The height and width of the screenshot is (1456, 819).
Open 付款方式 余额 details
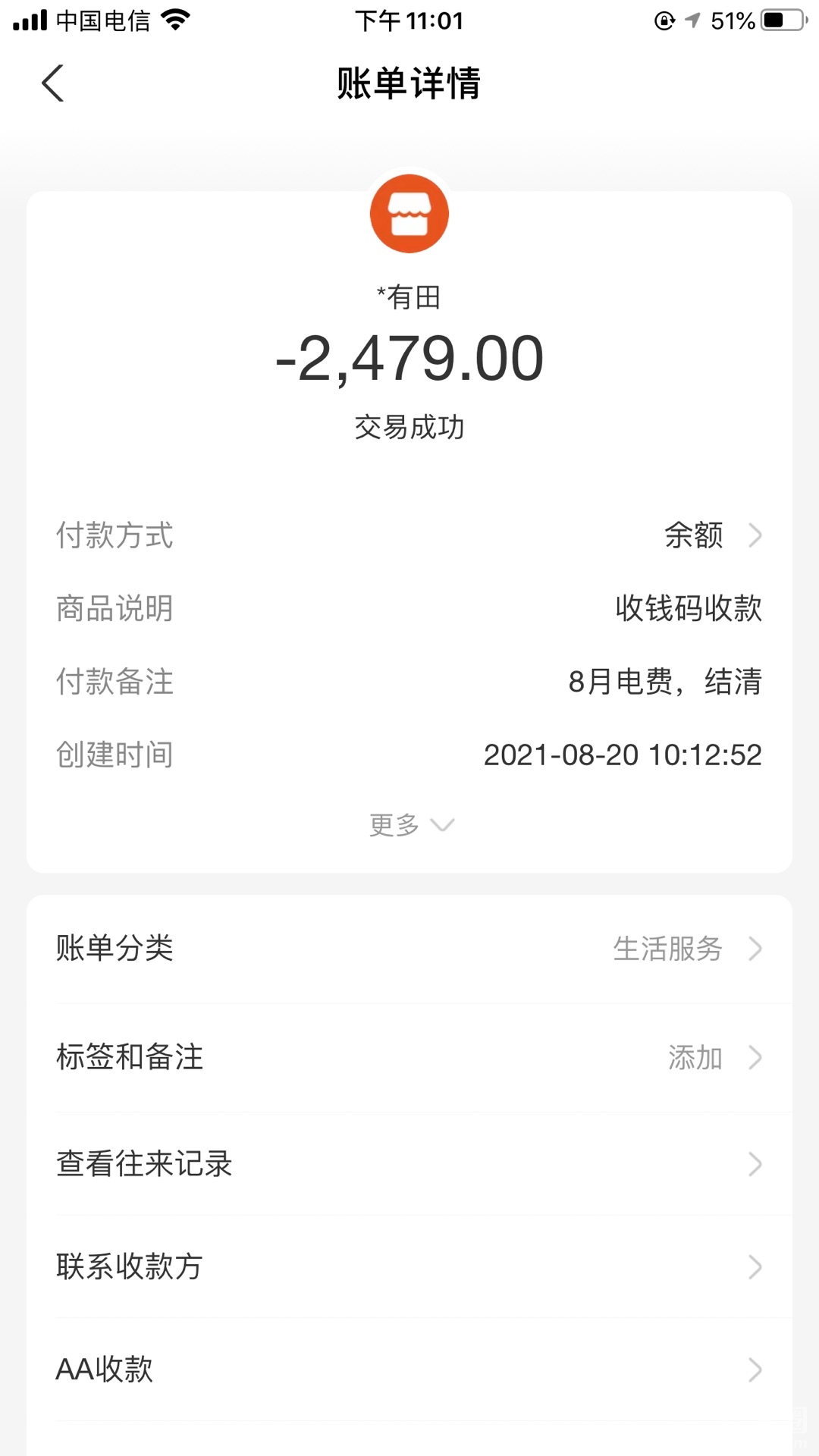[711, 535]
